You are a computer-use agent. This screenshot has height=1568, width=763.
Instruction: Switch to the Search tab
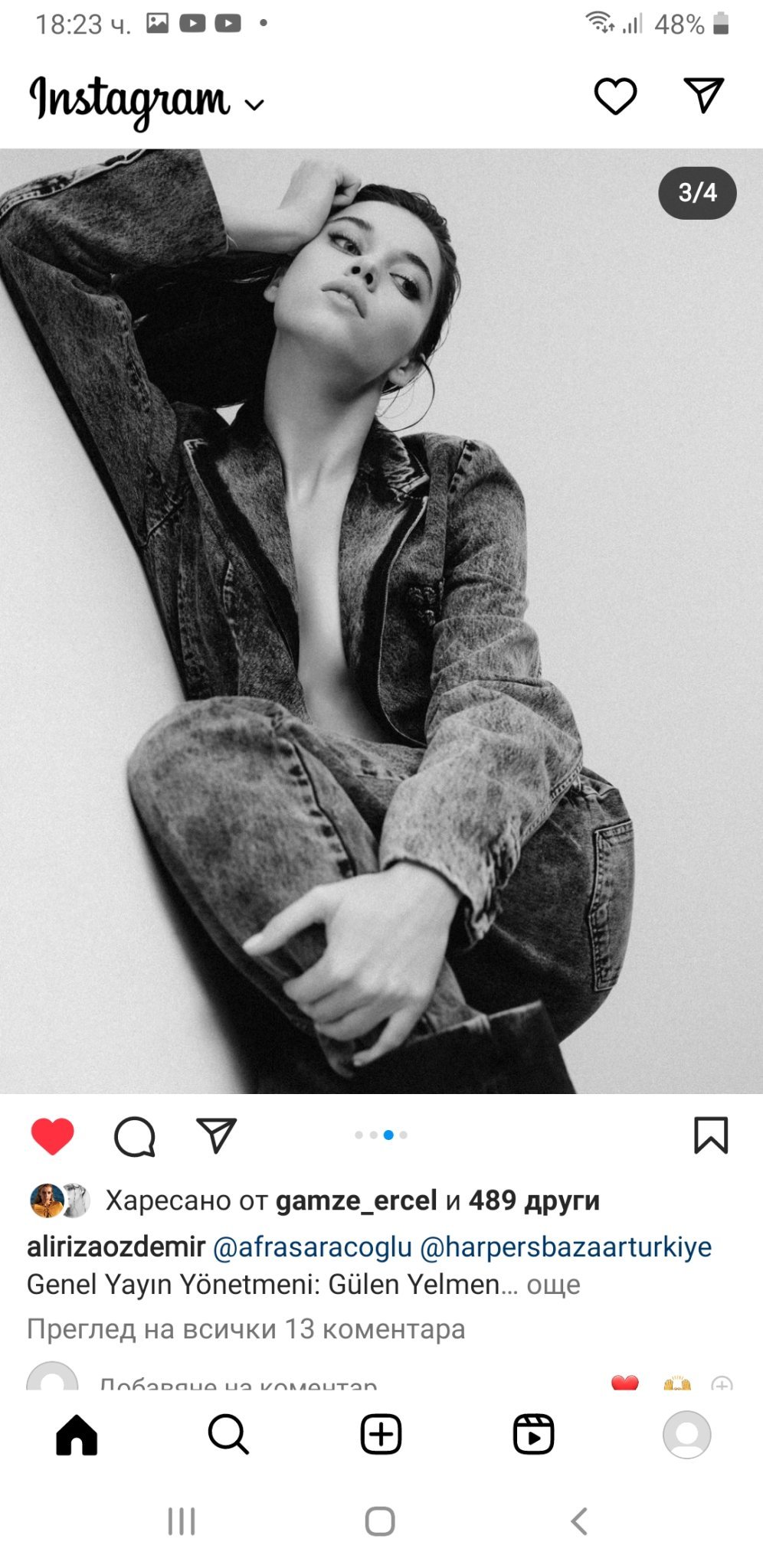coord(228,1434)
